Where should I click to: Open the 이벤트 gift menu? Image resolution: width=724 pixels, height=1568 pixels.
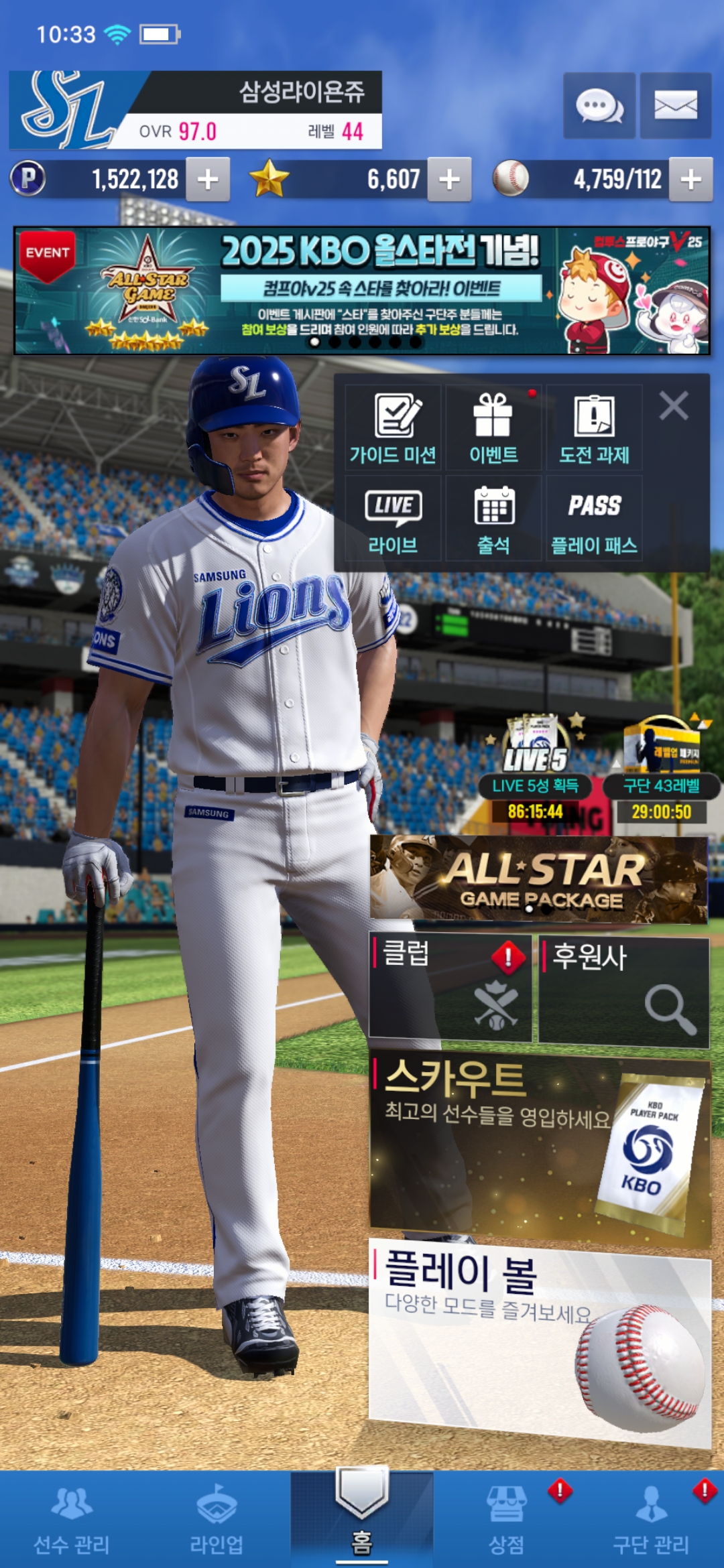[493, 428]
